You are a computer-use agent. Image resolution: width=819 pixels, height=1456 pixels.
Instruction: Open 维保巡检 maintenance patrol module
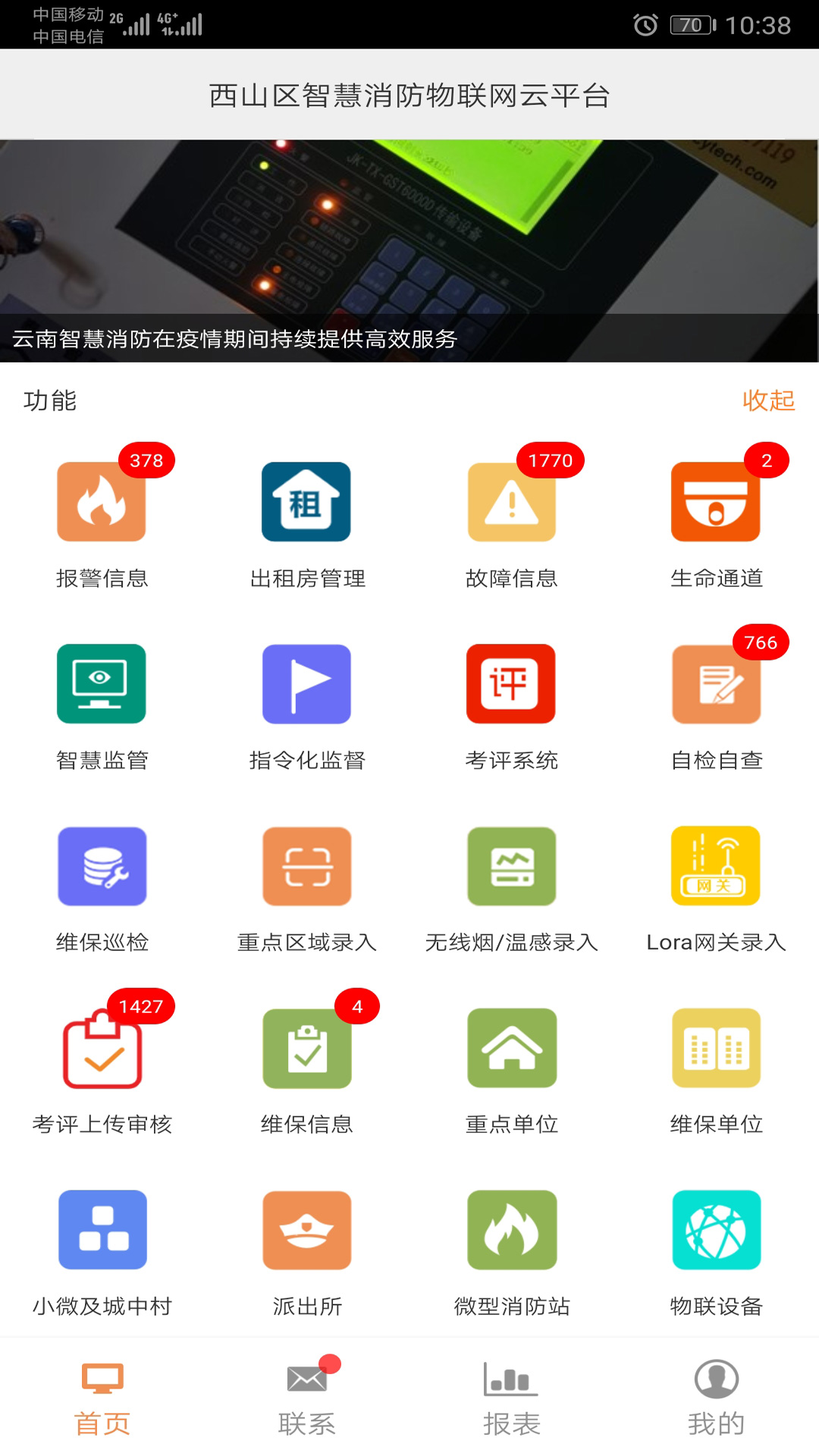coord(102,866)
